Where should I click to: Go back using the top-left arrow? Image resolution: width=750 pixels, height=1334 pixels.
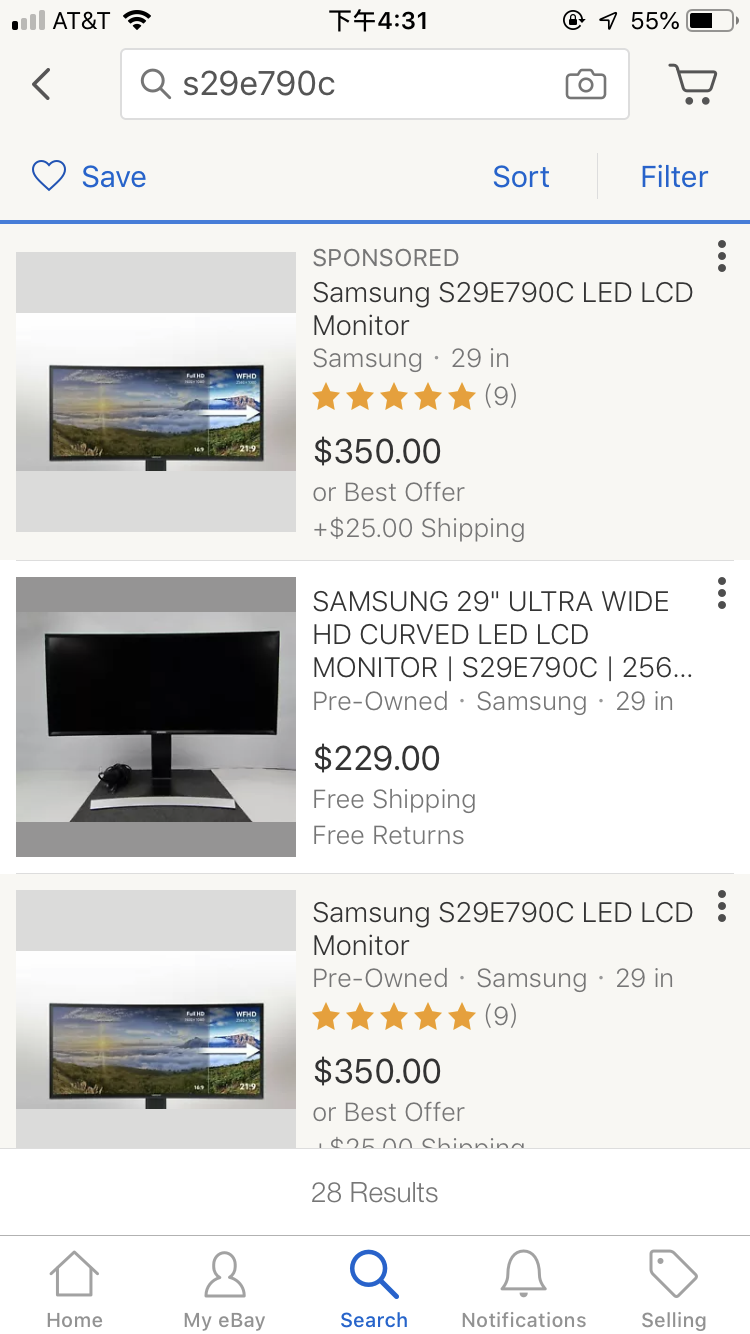[41, 84]
